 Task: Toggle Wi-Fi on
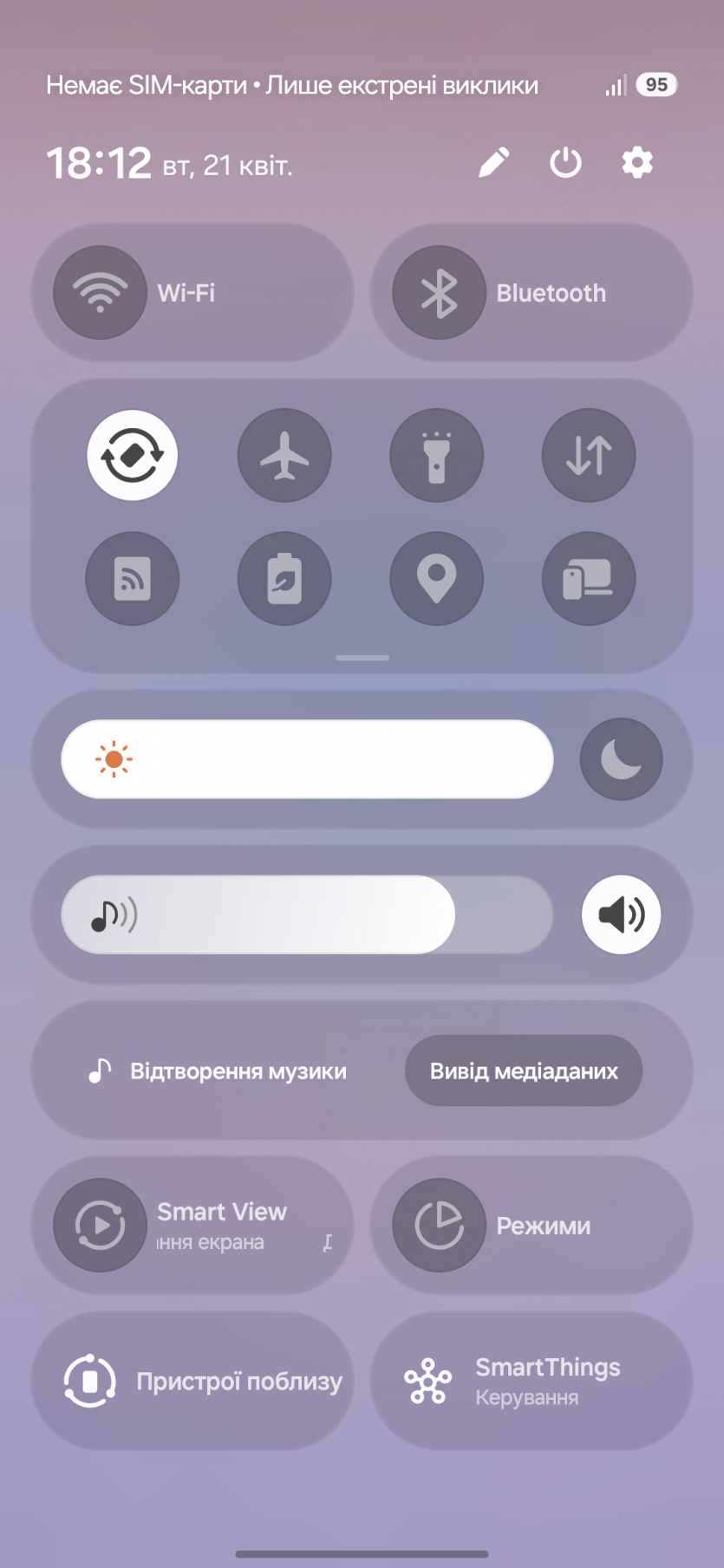coord(101,293)
